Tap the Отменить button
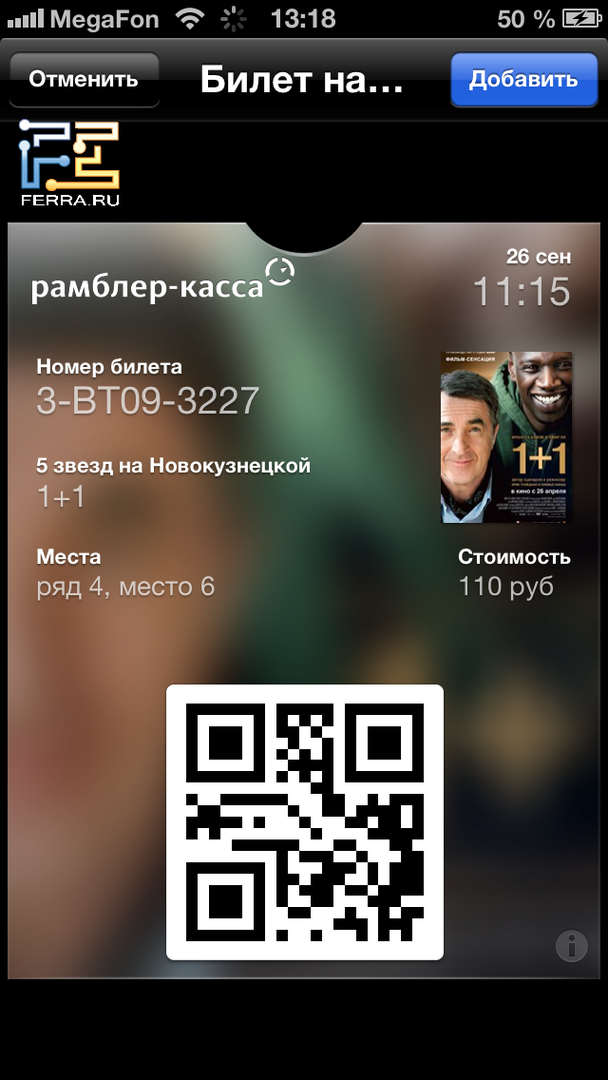Screen dimensions: 608x1080 [x=83, y=80]
